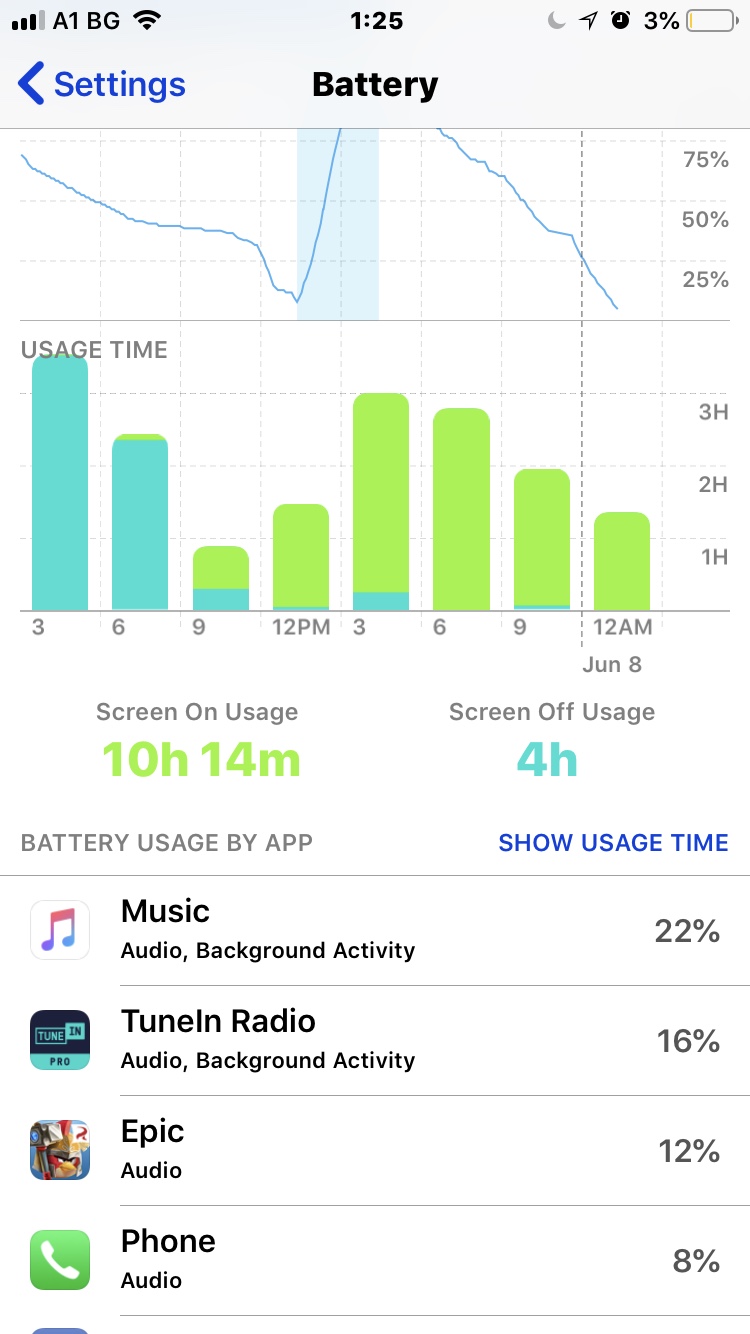750x1334 pixels.
Task: Tap SHOW USAGE TIME link
Action: pos(613,843)
